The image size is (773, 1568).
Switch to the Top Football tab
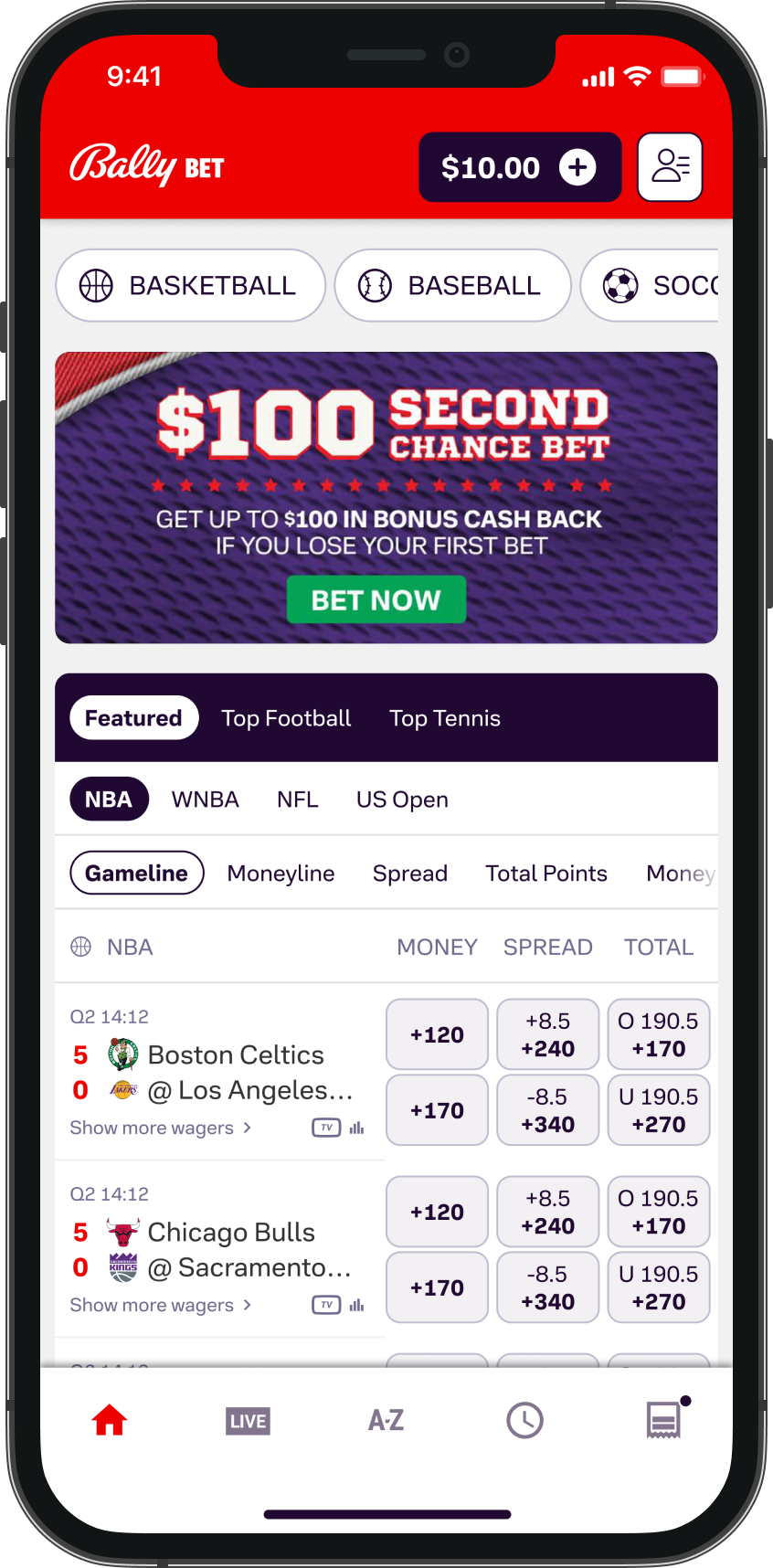click(x=286, y=718)
